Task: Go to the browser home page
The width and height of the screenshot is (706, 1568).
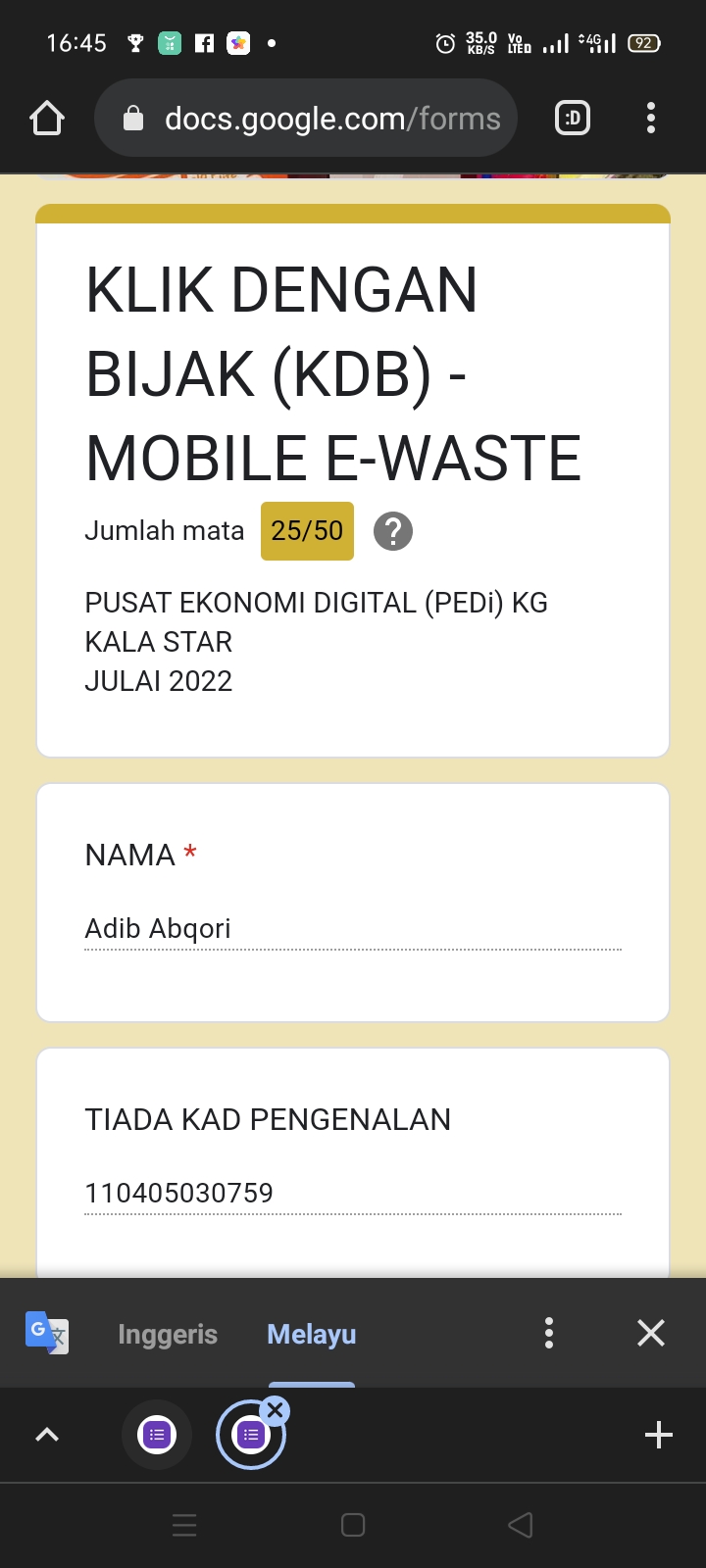Action: pyautogui.click(x=47, y=119)
